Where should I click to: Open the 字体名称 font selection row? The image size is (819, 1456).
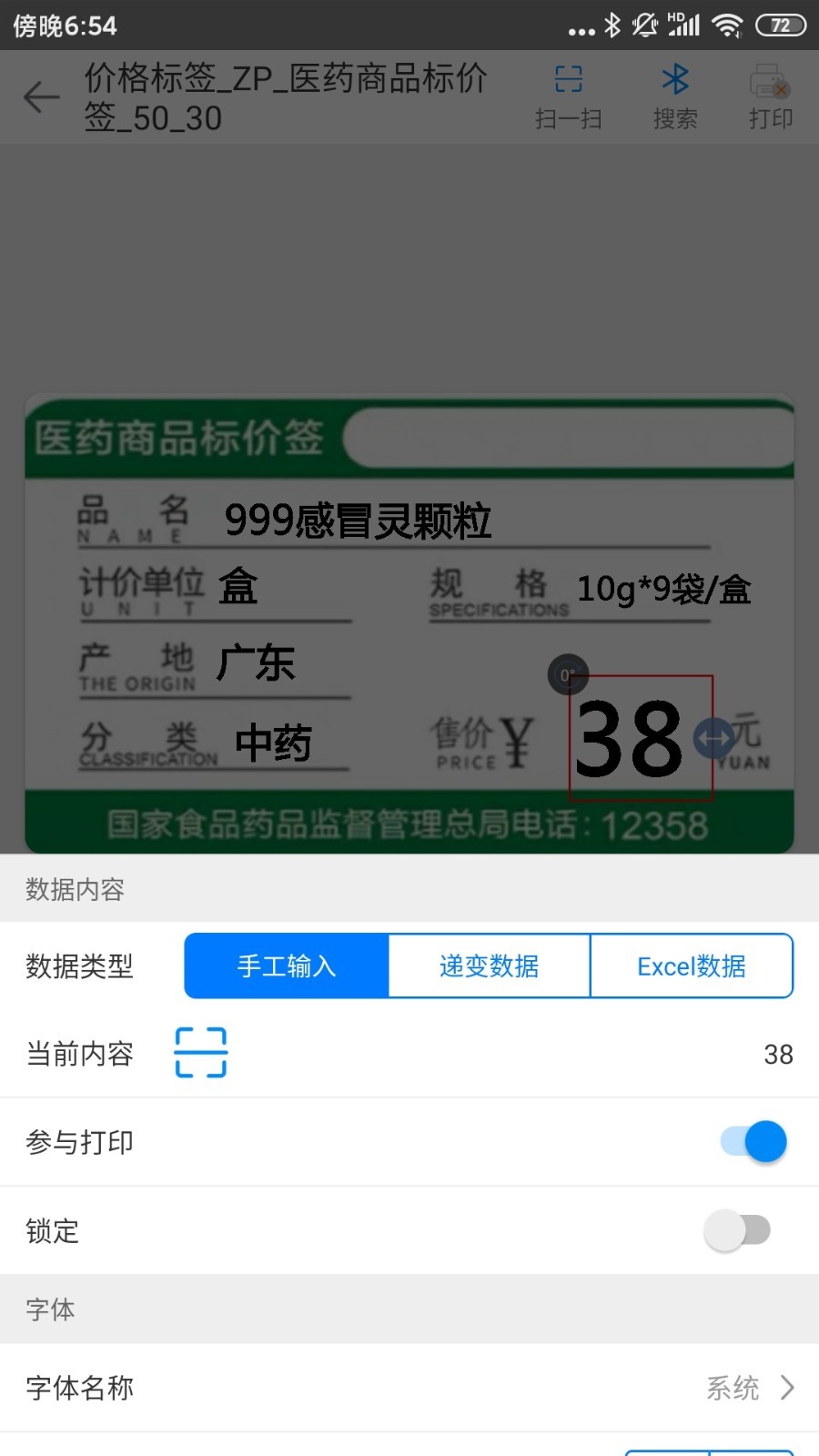(x=409, y=1388)
